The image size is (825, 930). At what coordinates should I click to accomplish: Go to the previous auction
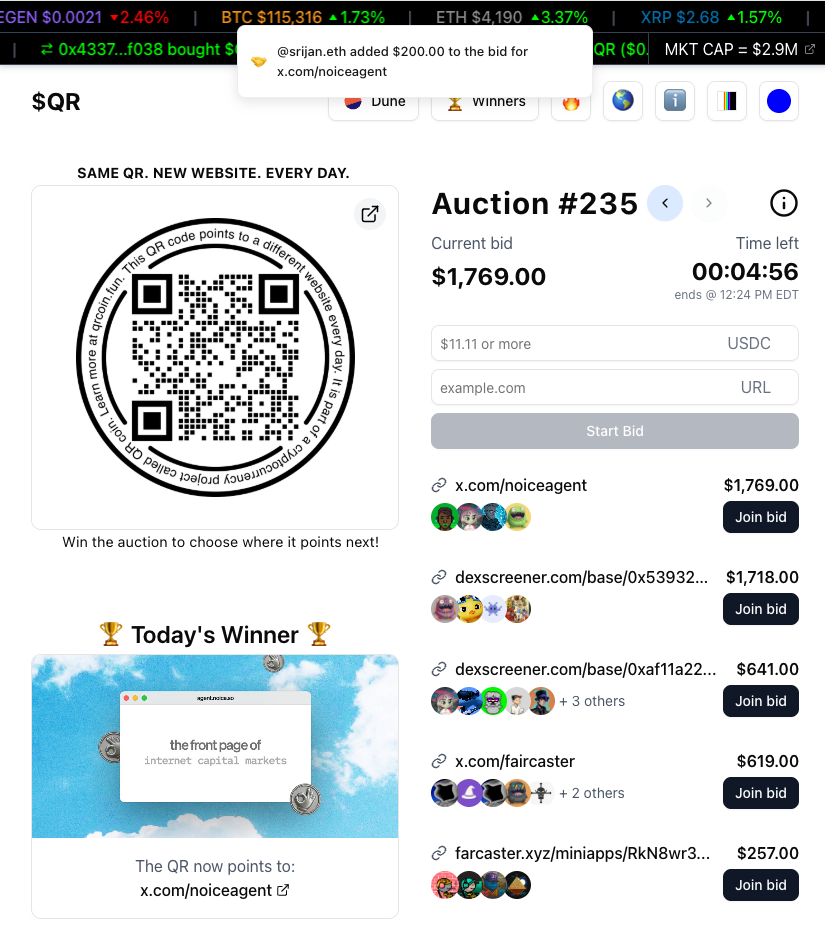(x=665, y=204)
